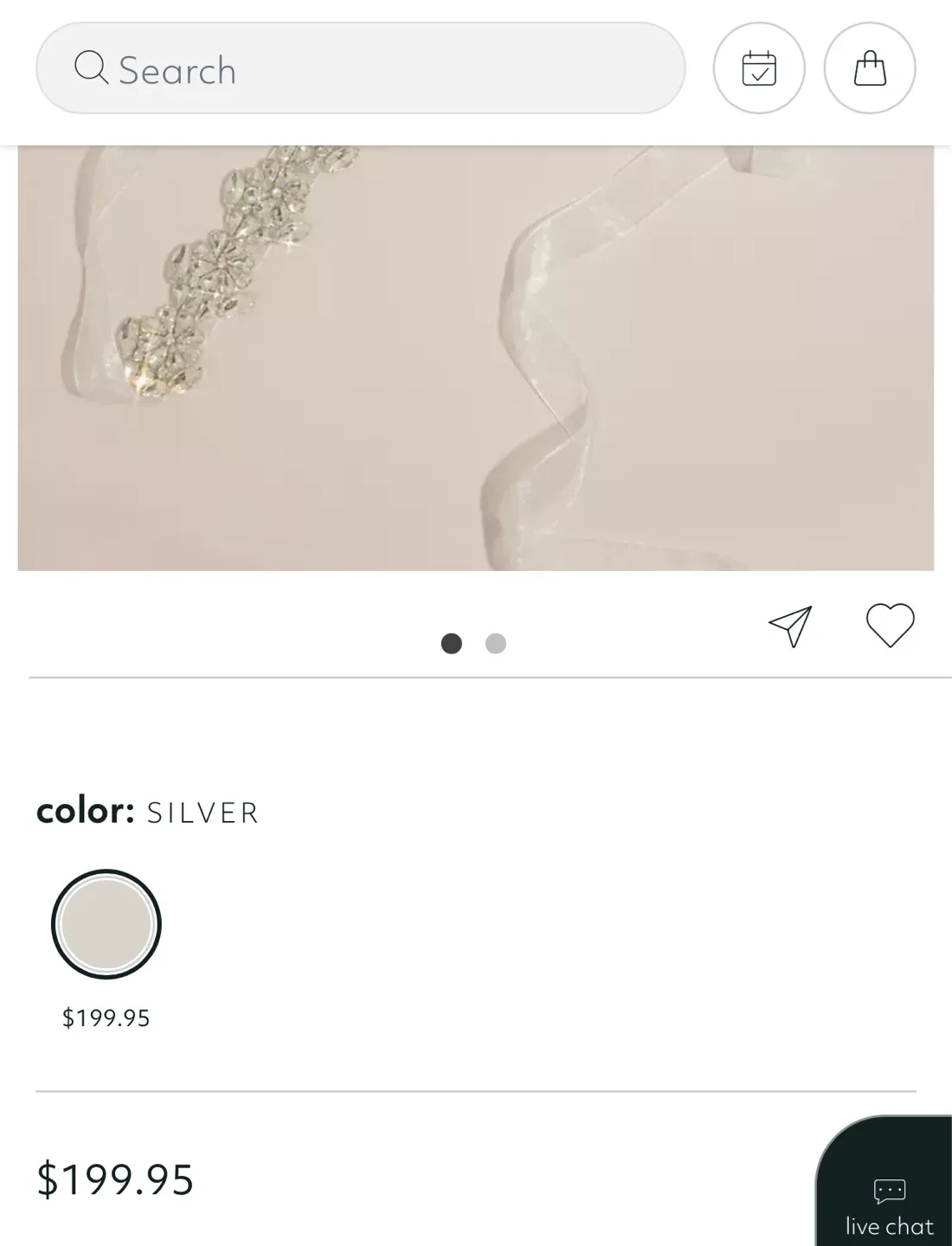The width and height of the screenshot is (952, 1246).
Task: Tap the Search placeholder text
Action: [176, 71]
